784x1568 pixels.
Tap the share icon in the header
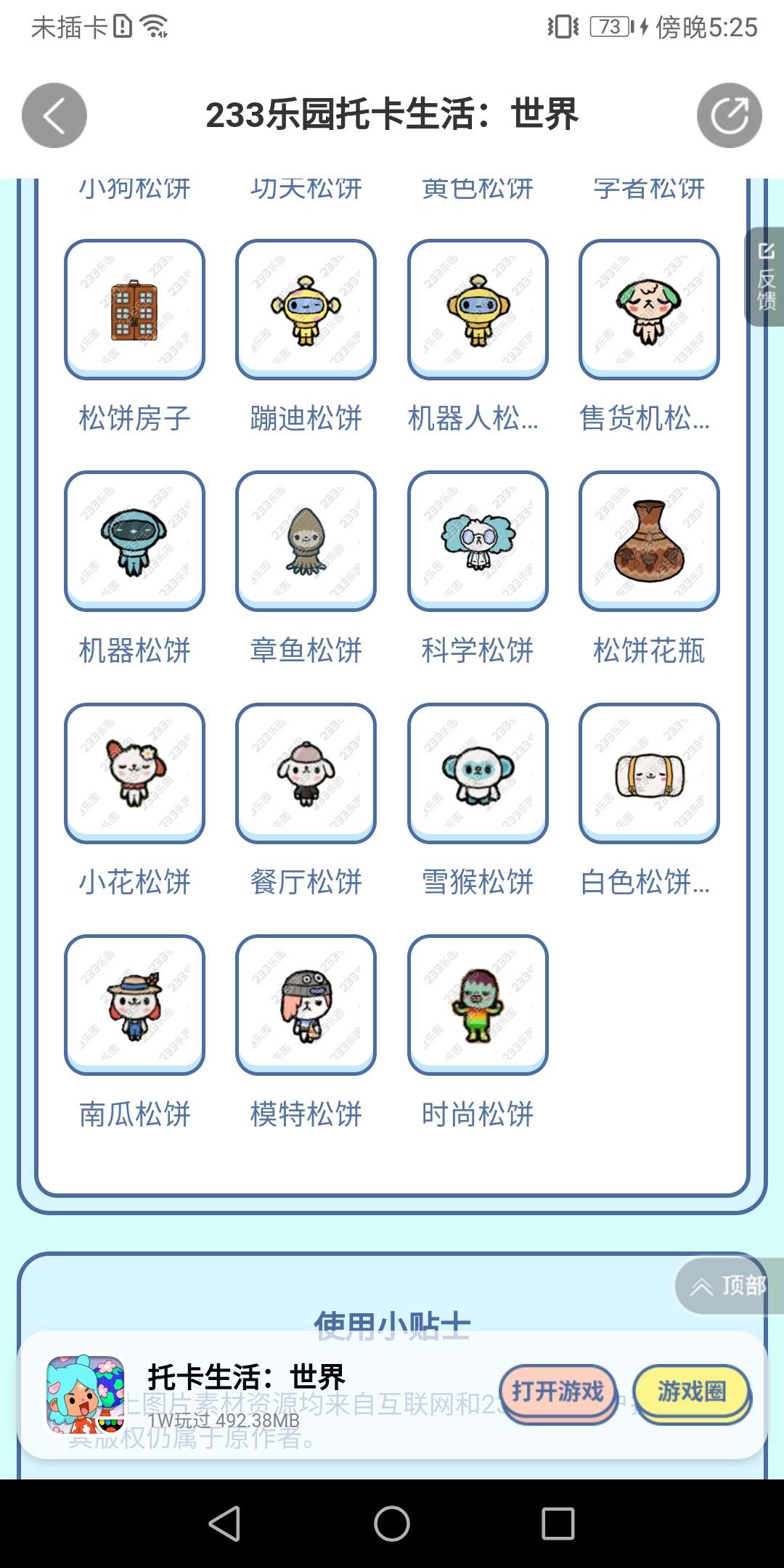pyautogui.click(x=729, y=116)
